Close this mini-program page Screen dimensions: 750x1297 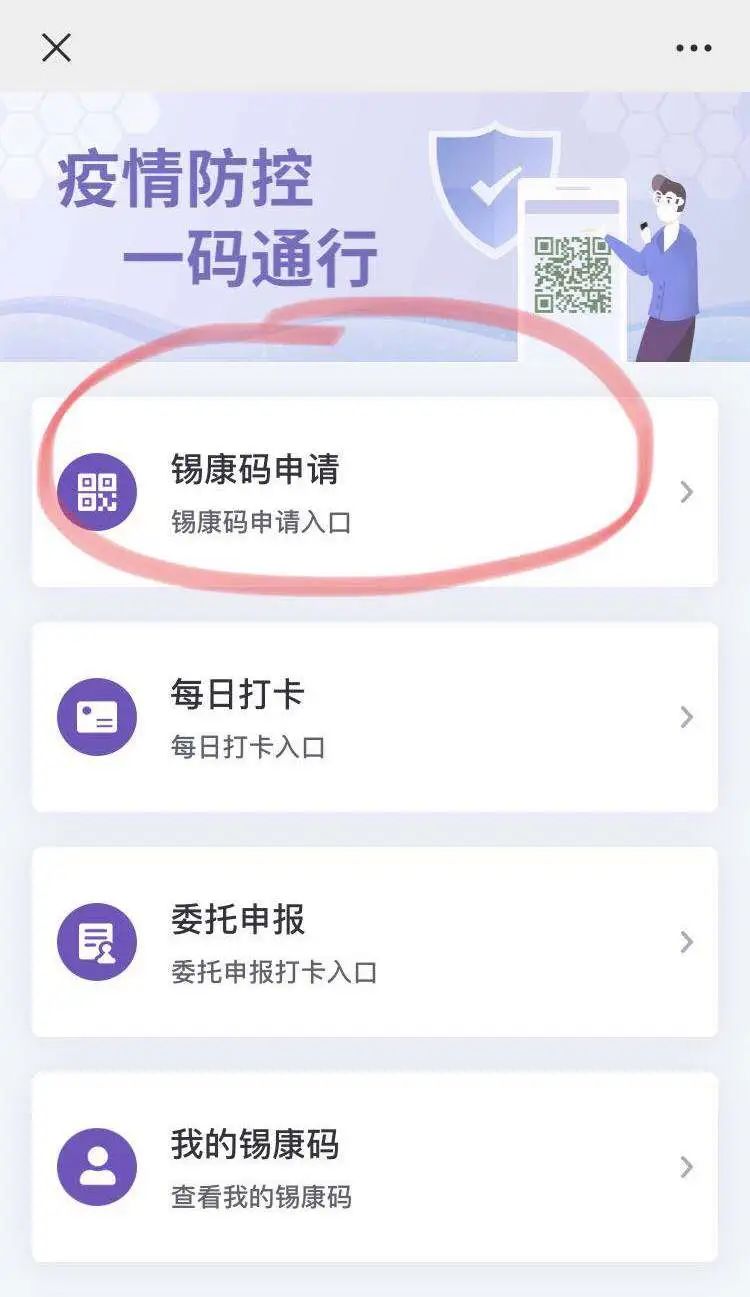(x=56, y=47)
